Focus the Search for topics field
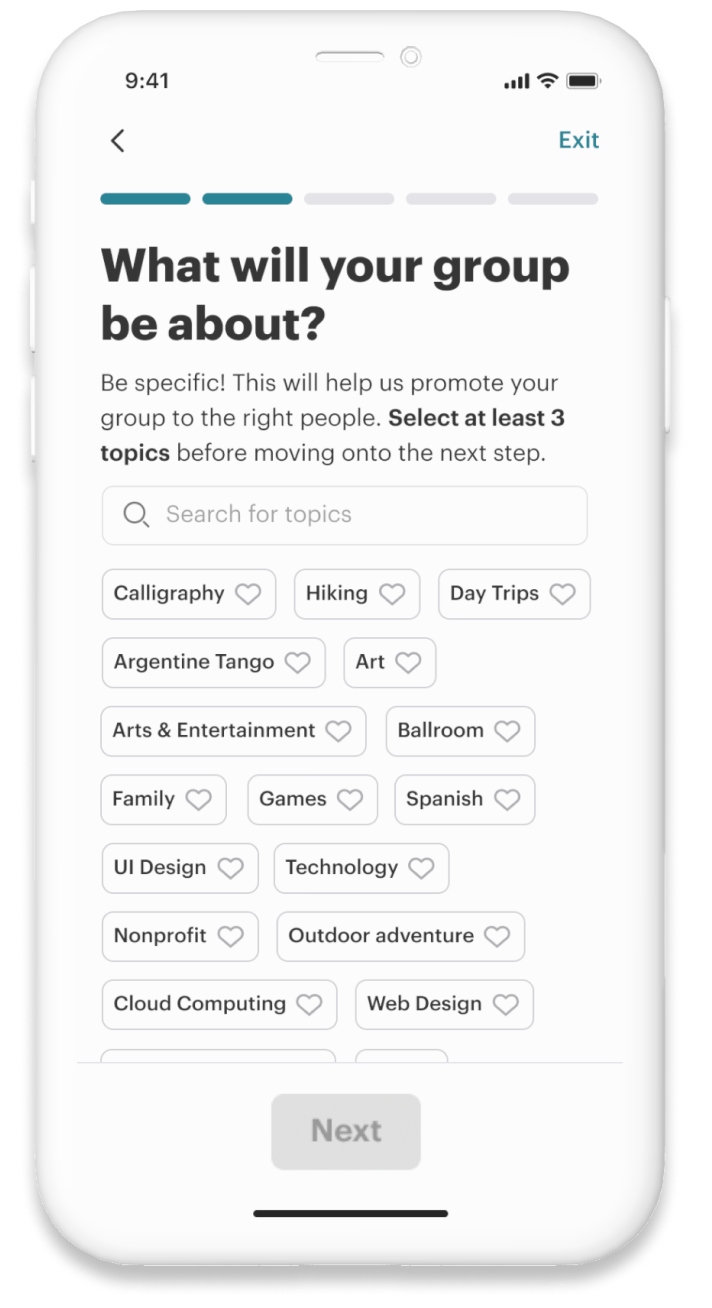712x1308 pixels. [345, 515]
